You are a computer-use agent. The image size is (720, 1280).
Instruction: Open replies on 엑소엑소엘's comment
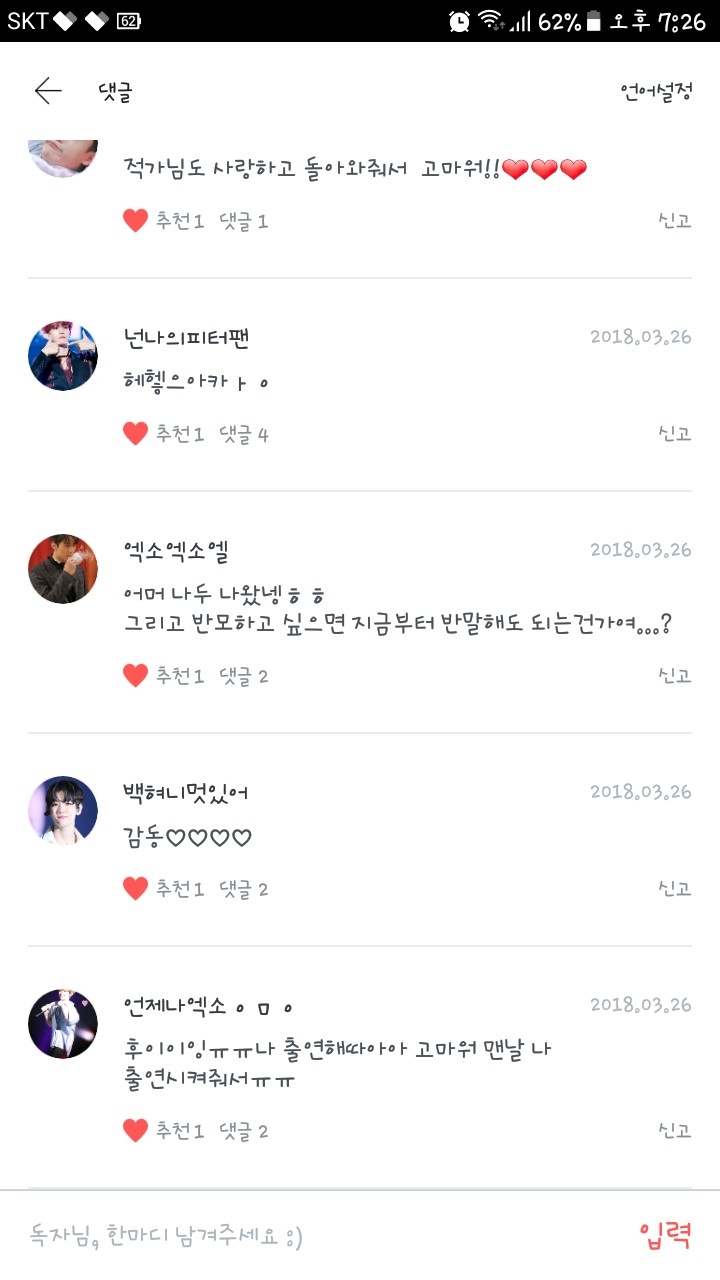coord(244,676)
